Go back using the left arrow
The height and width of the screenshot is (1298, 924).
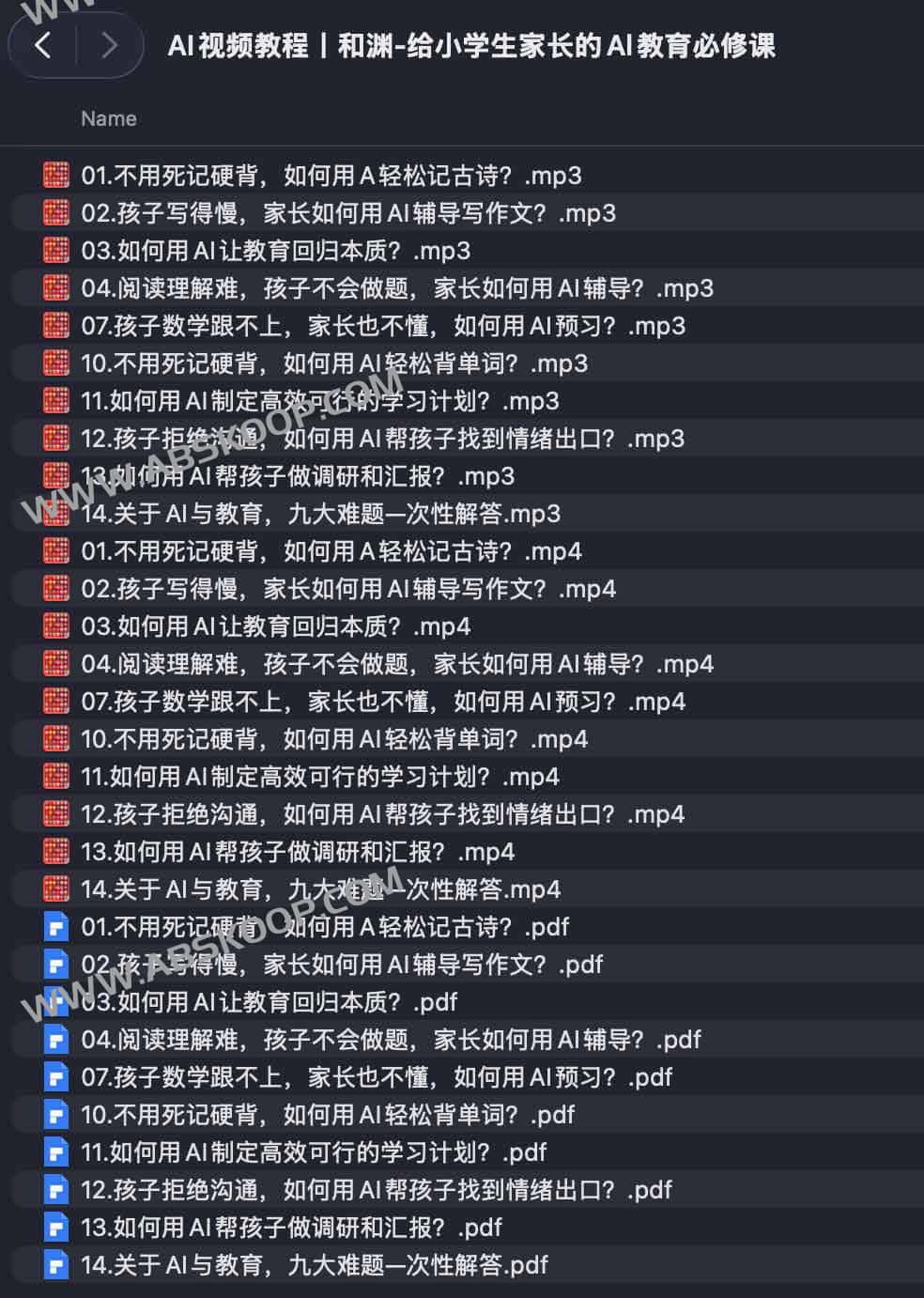[43, 44]
